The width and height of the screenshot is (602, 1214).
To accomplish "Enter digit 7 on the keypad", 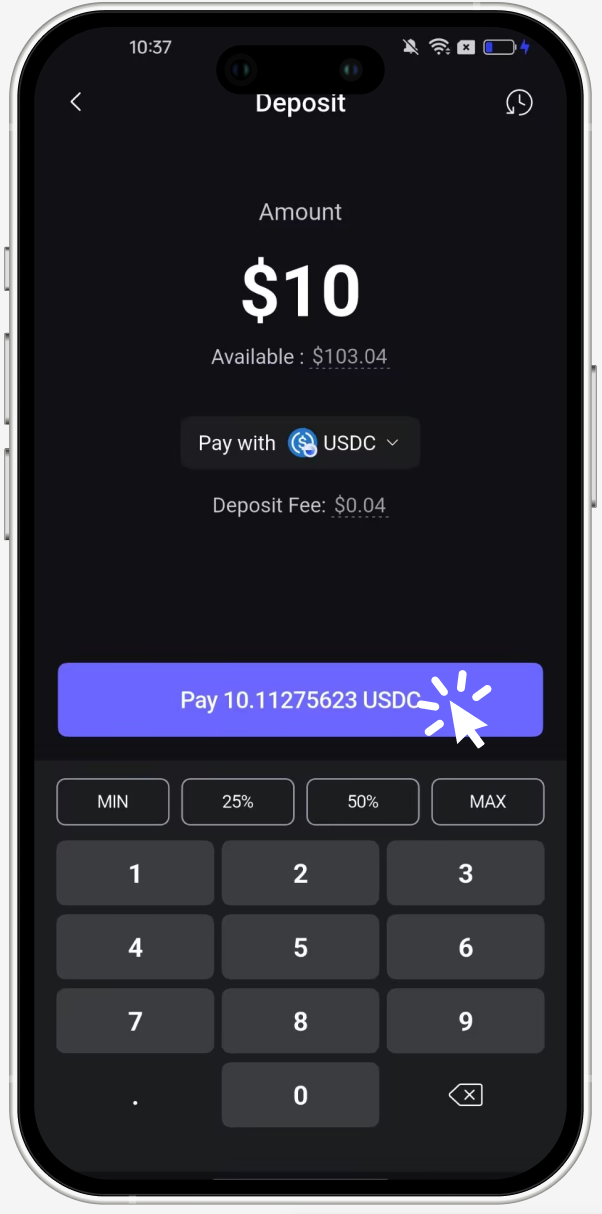I will pos(135,1021).
